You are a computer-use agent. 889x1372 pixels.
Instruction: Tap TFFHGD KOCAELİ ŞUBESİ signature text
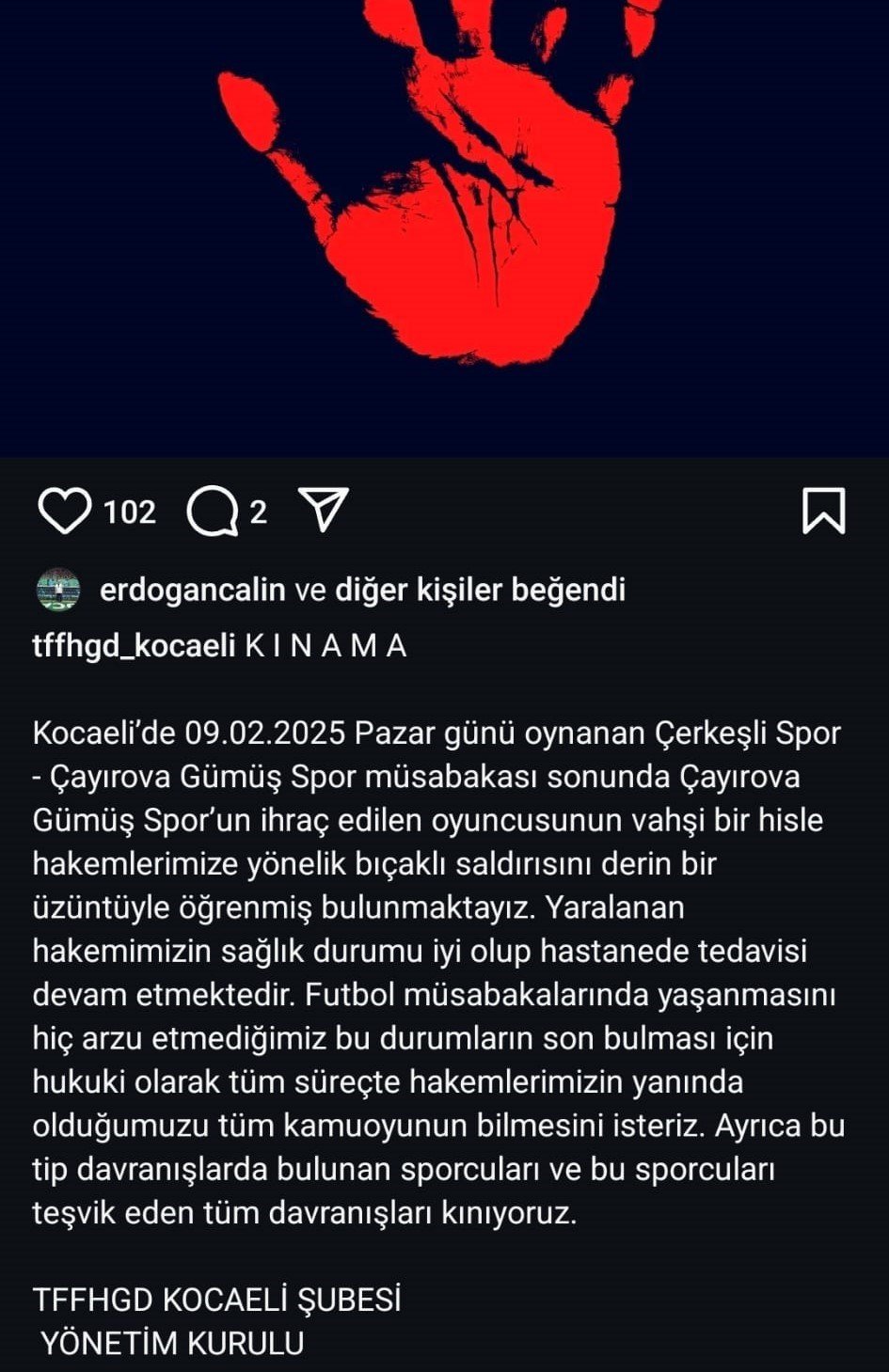pyautogui.click(x=216, y=1301)
